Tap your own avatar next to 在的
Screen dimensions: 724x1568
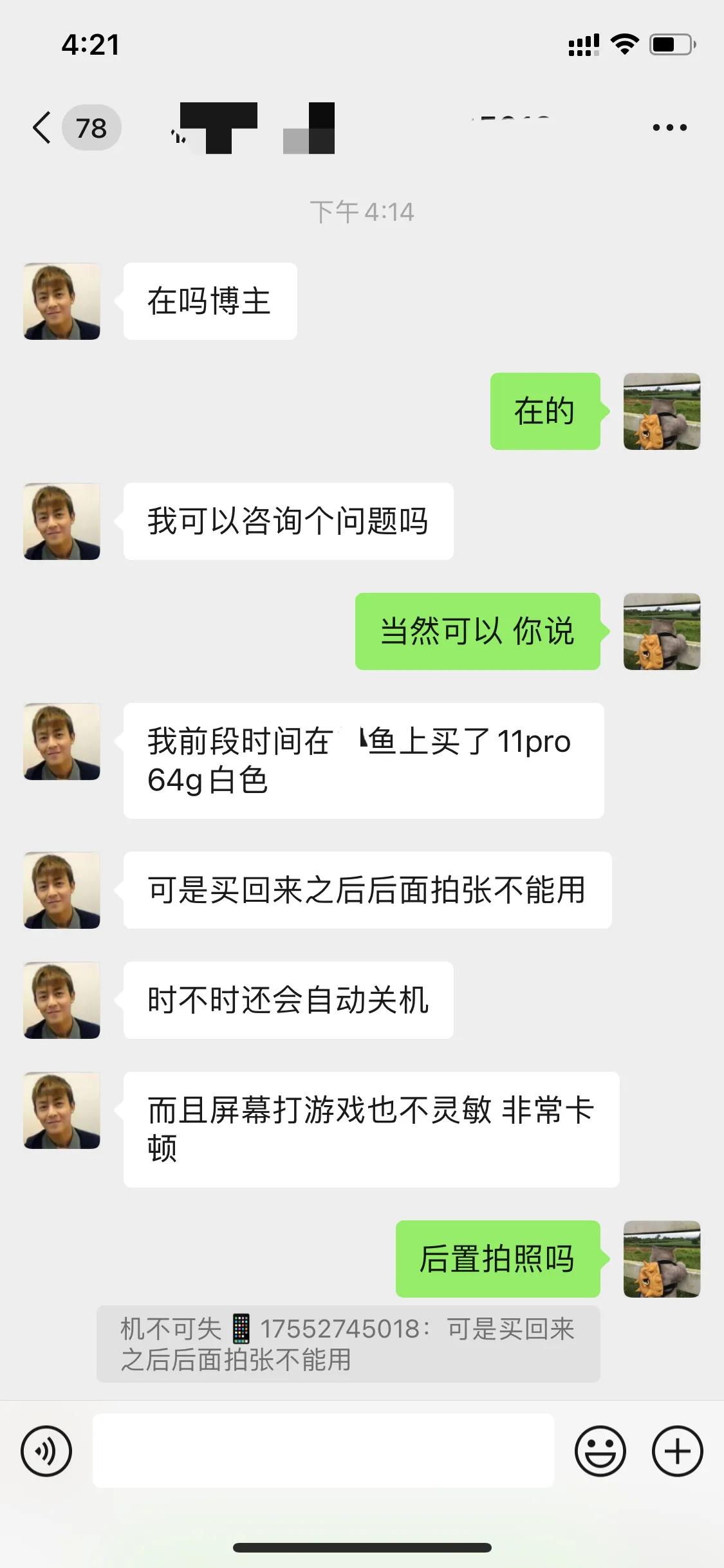tap(662, 411)
